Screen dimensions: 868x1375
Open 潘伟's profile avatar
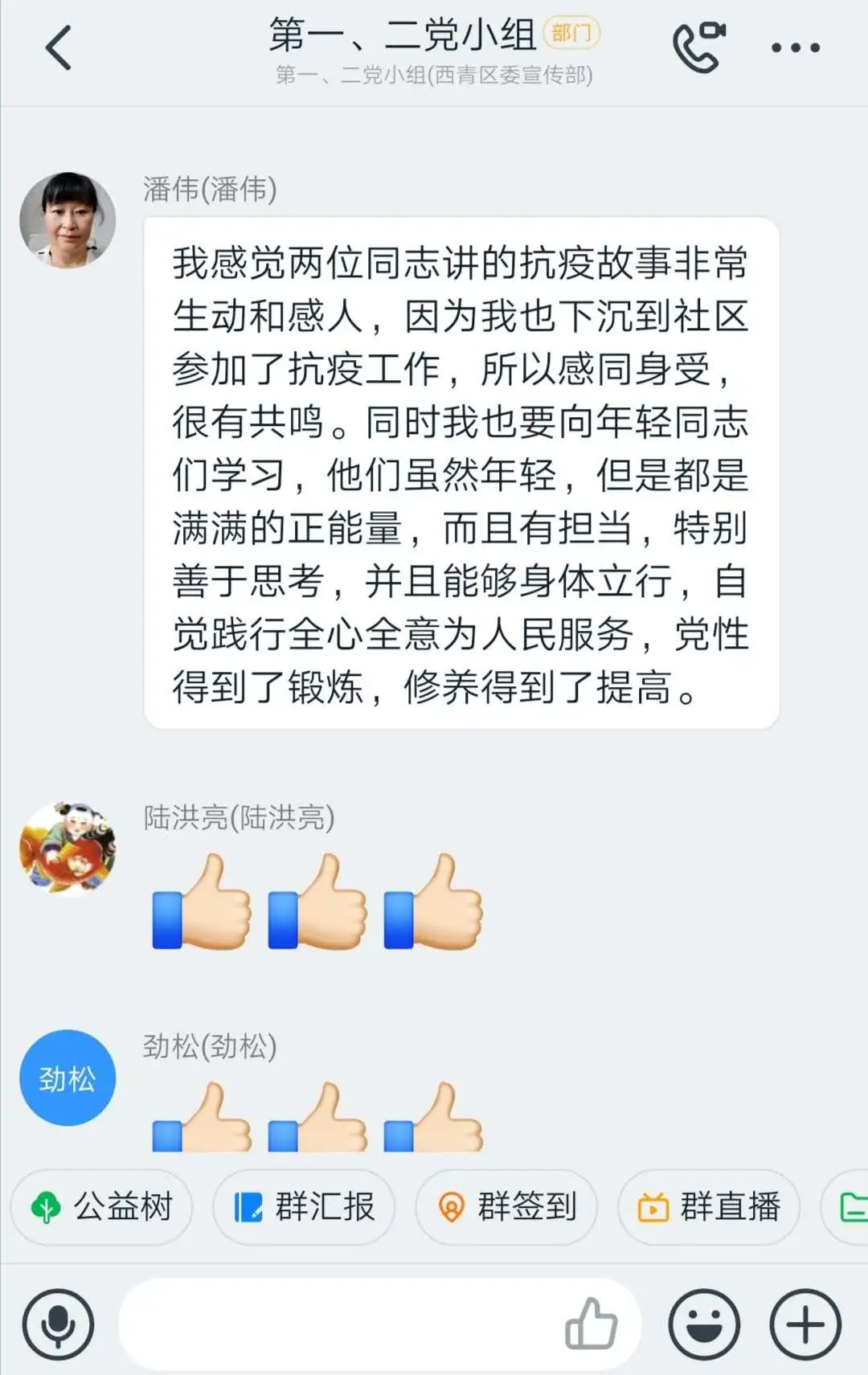pos(68,220)
